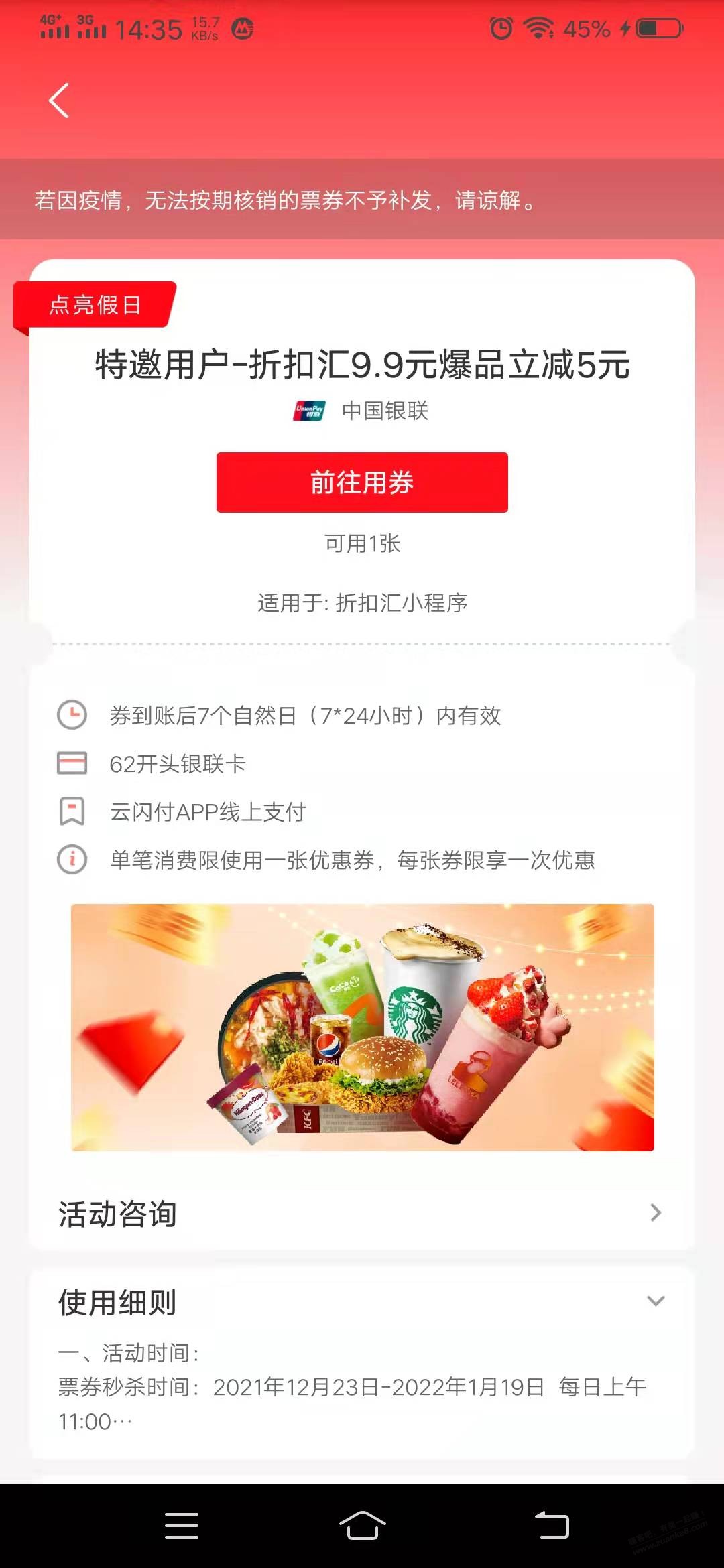
Task: Open recent apps from navigation bar
Action: point(181,1526)
